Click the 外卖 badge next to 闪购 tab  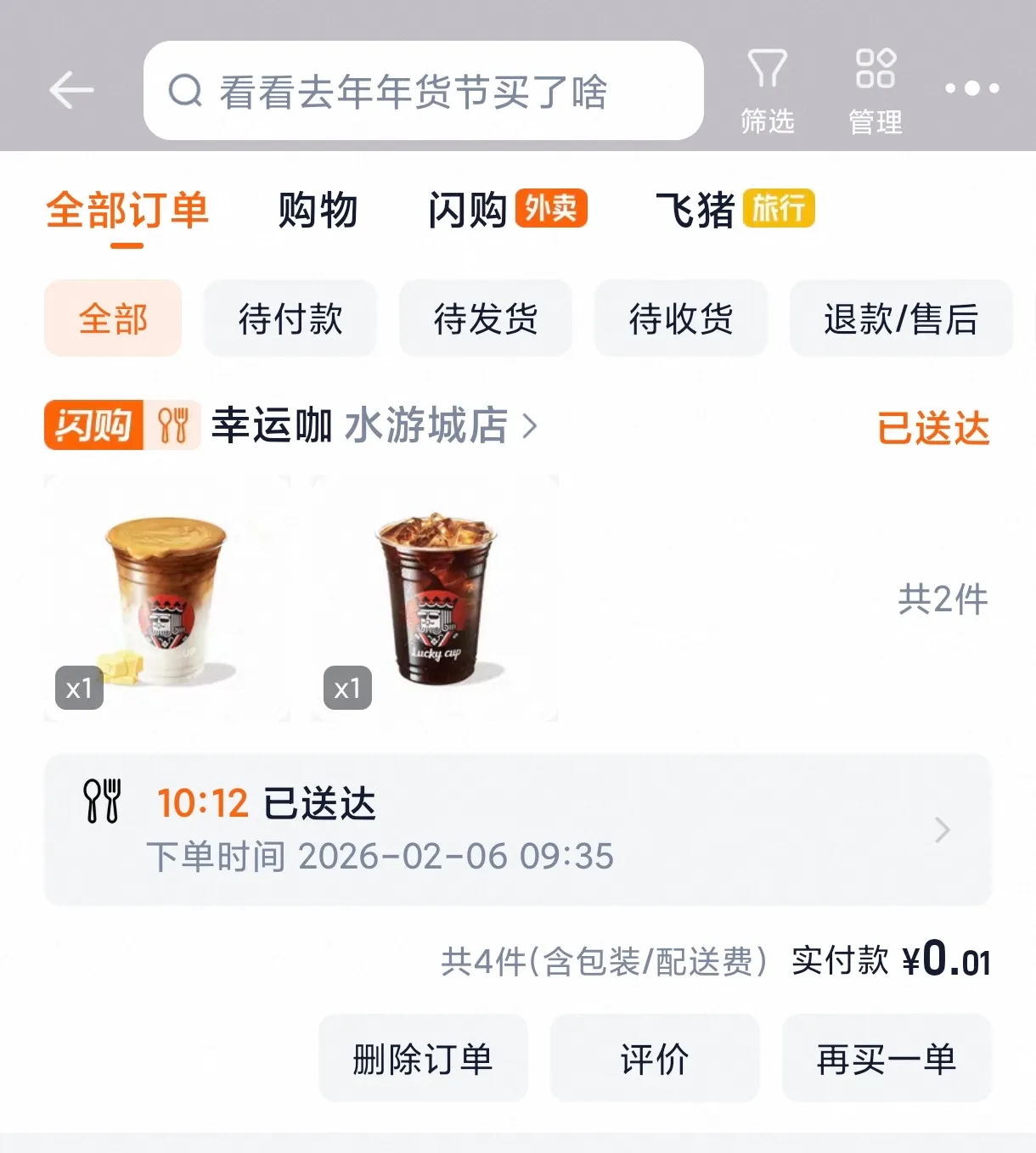pyautogui.click(x=550, y=206)
